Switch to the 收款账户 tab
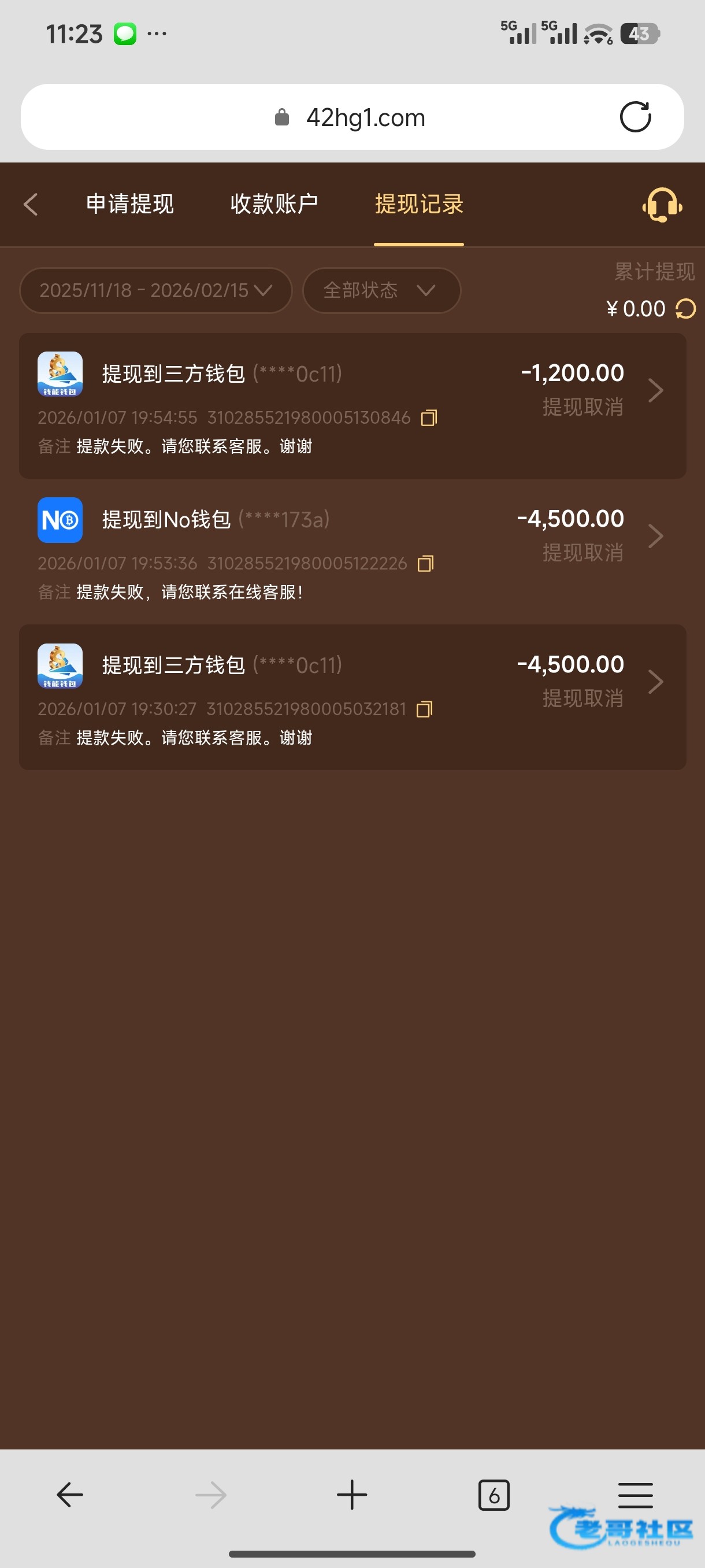Image resolution: width=705 pixels, height=1568 pixels. coord(274,205)
